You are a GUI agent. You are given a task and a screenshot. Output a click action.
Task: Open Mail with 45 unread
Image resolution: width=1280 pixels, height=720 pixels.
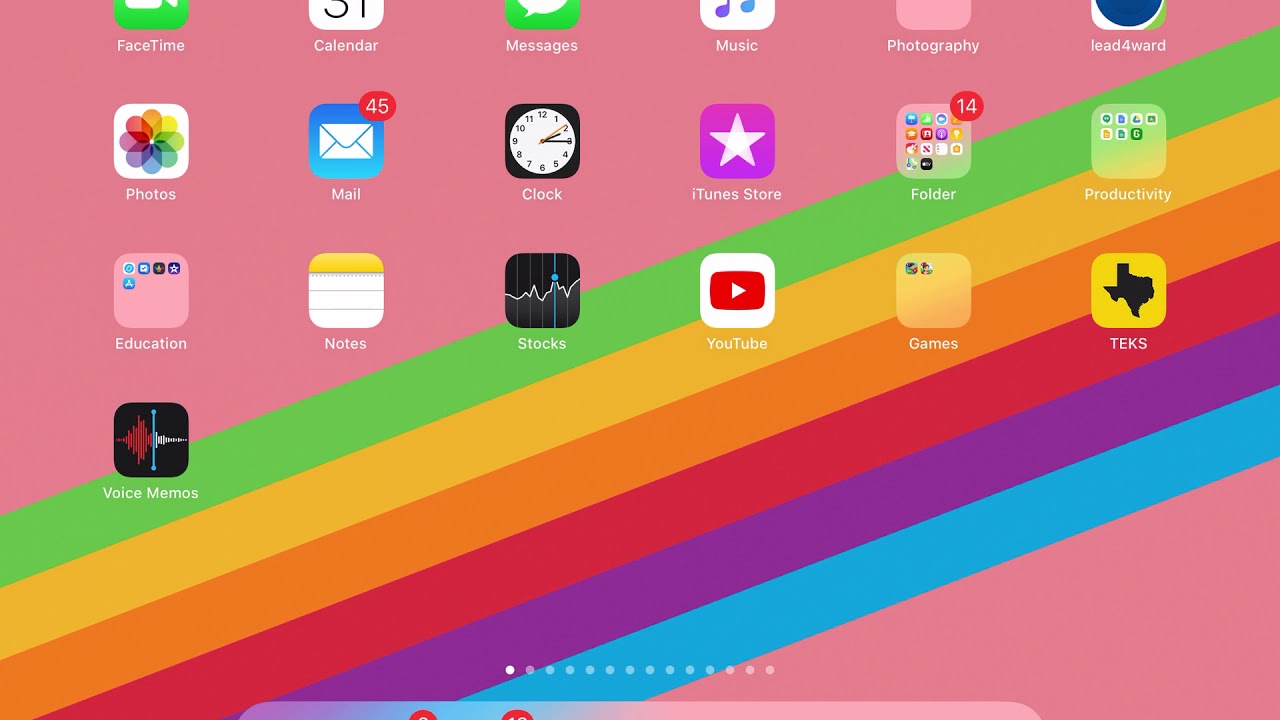tap(346, 141)
